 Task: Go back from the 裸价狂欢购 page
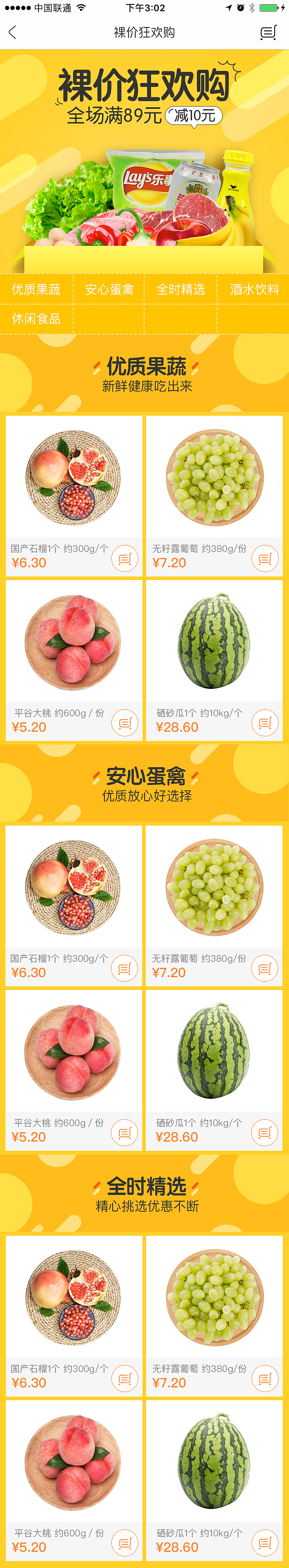(x=13, y=32)
